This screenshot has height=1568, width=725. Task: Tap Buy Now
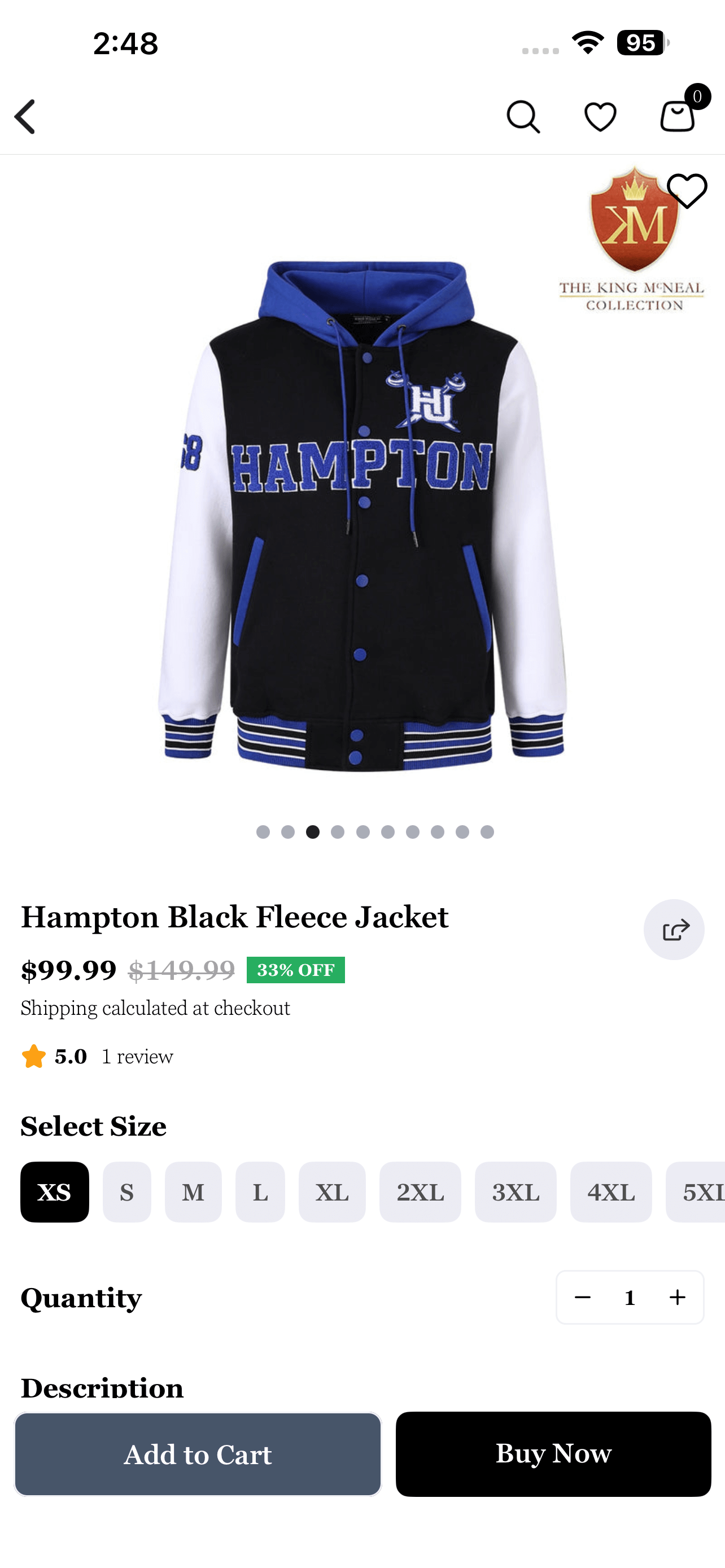point(553,1453)
